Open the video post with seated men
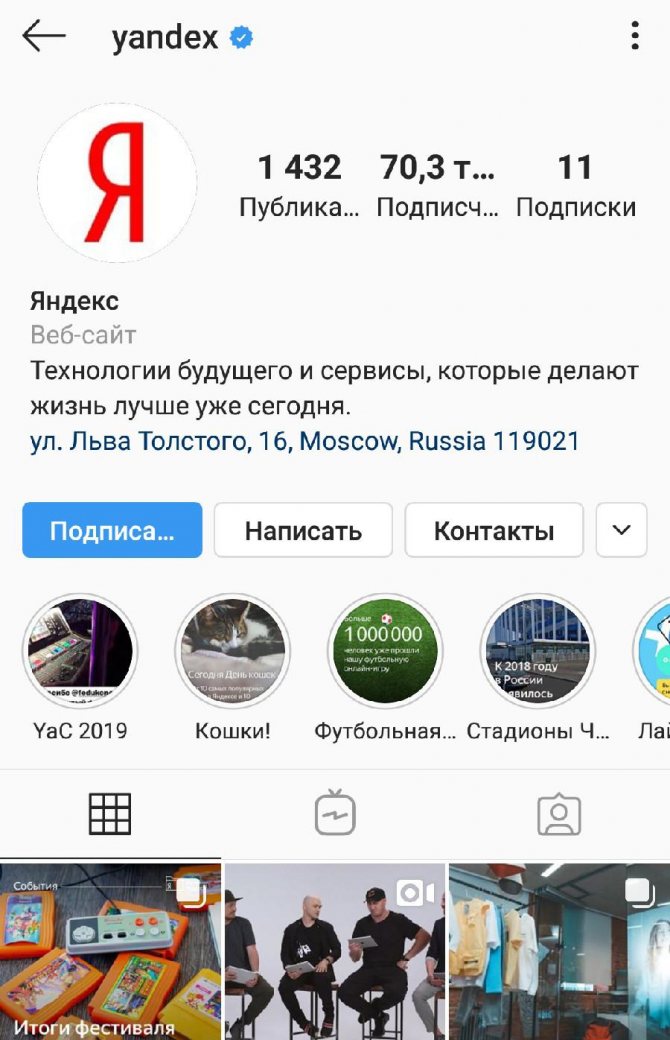Viewport: 670px width, 1040px height. point(335,952)
